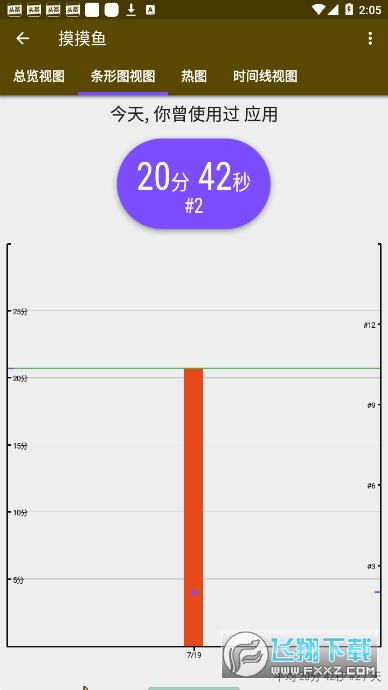This screenshot has height=690, width=388.
Task: Tap the purple 20分 42秒 usage pill
Action: coord(194,184)
